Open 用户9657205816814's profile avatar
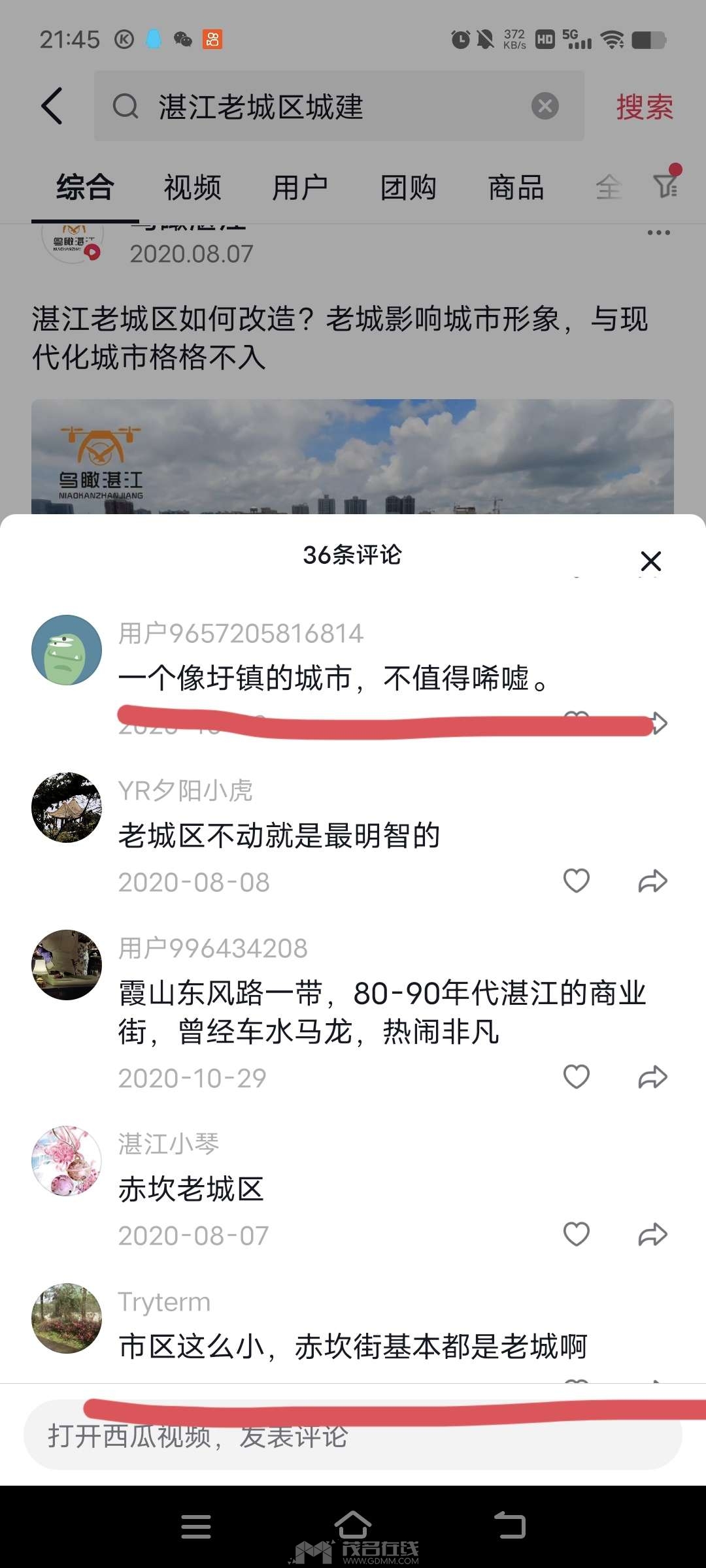 (67, 650)
